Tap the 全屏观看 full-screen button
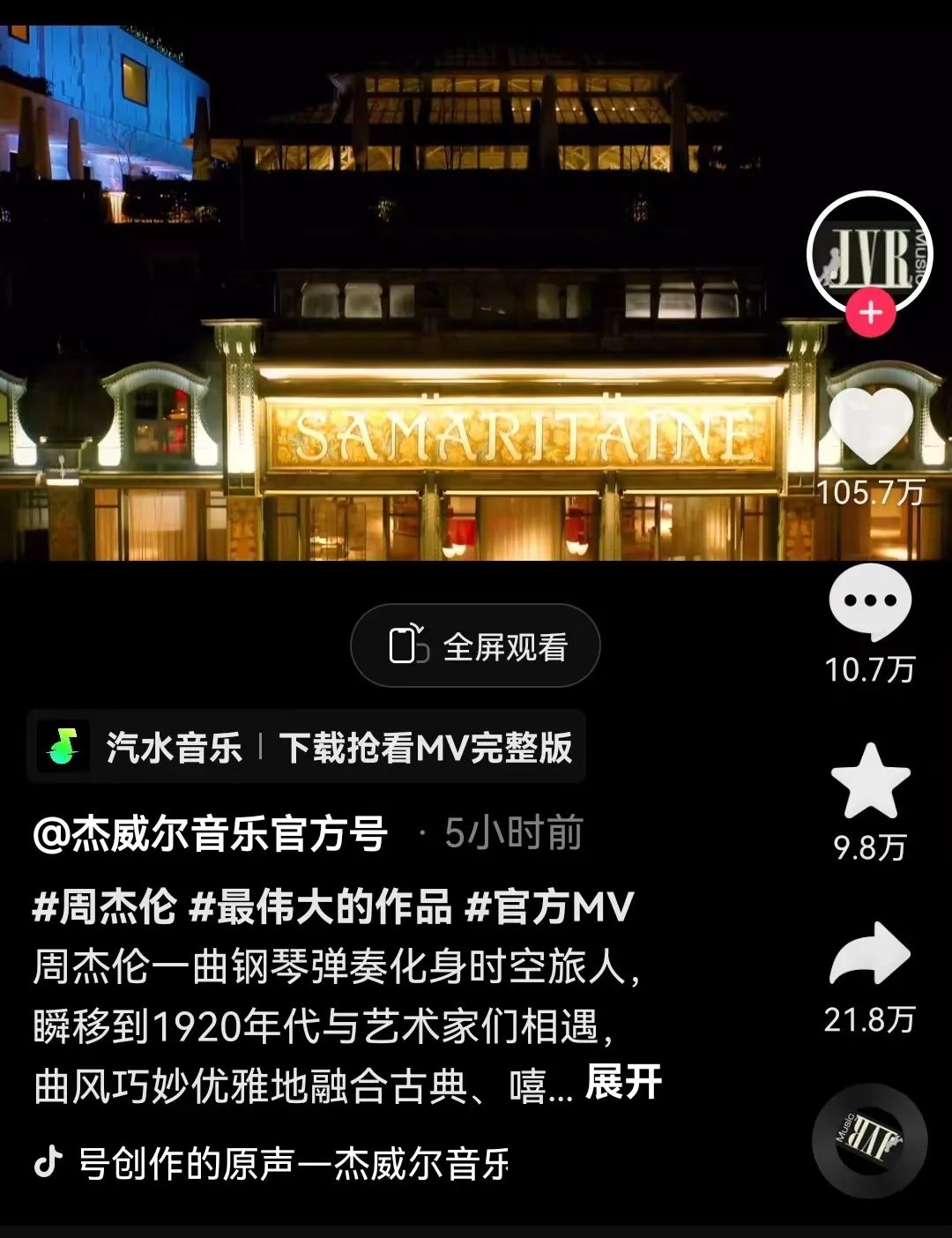952x1238 pixels. click(476, 646)
